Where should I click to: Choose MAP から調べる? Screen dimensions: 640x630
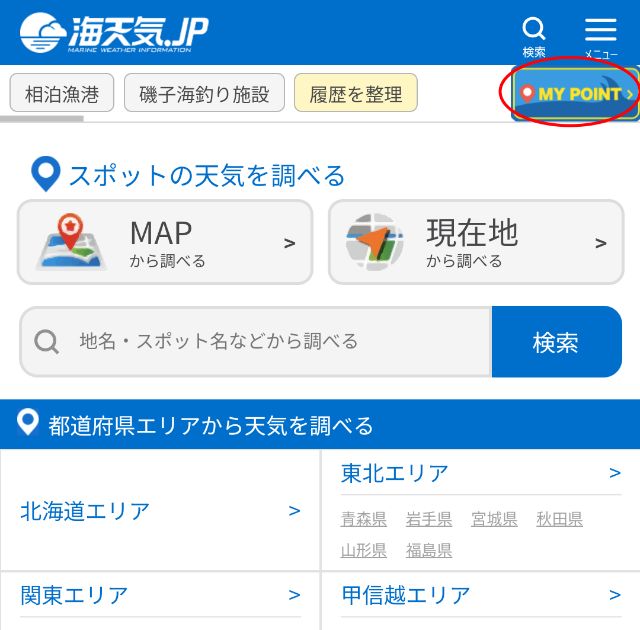point(165,243)
